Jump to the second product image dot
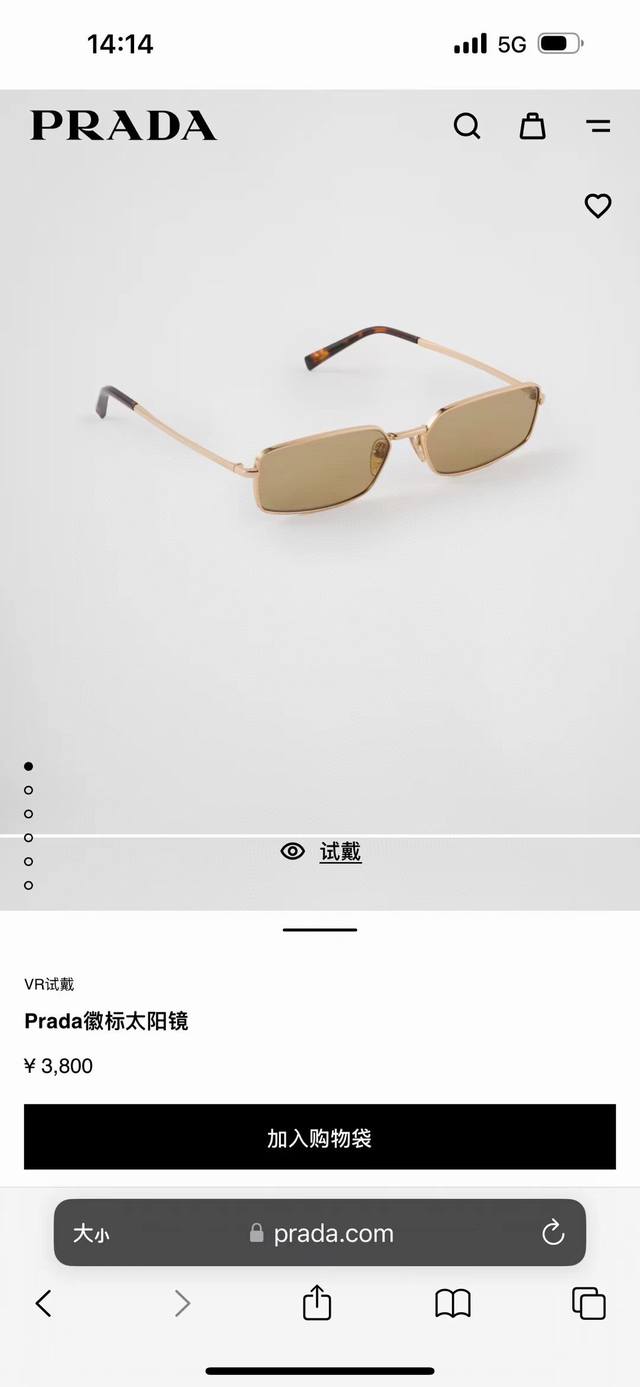The image size is (640, 1387). click(28, 790)
